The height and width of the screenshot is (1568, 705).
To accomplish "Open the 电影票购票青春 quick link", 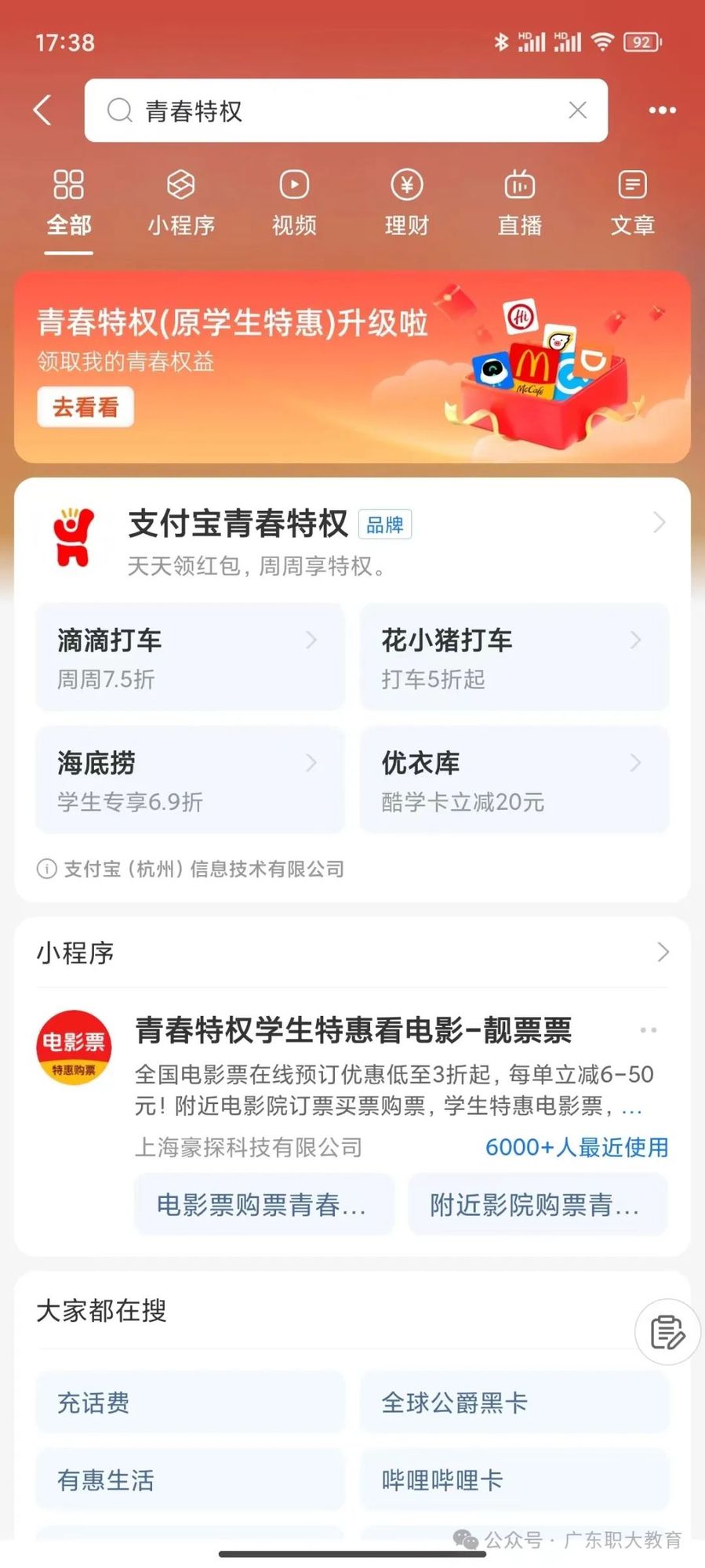I will point(264,1205).
